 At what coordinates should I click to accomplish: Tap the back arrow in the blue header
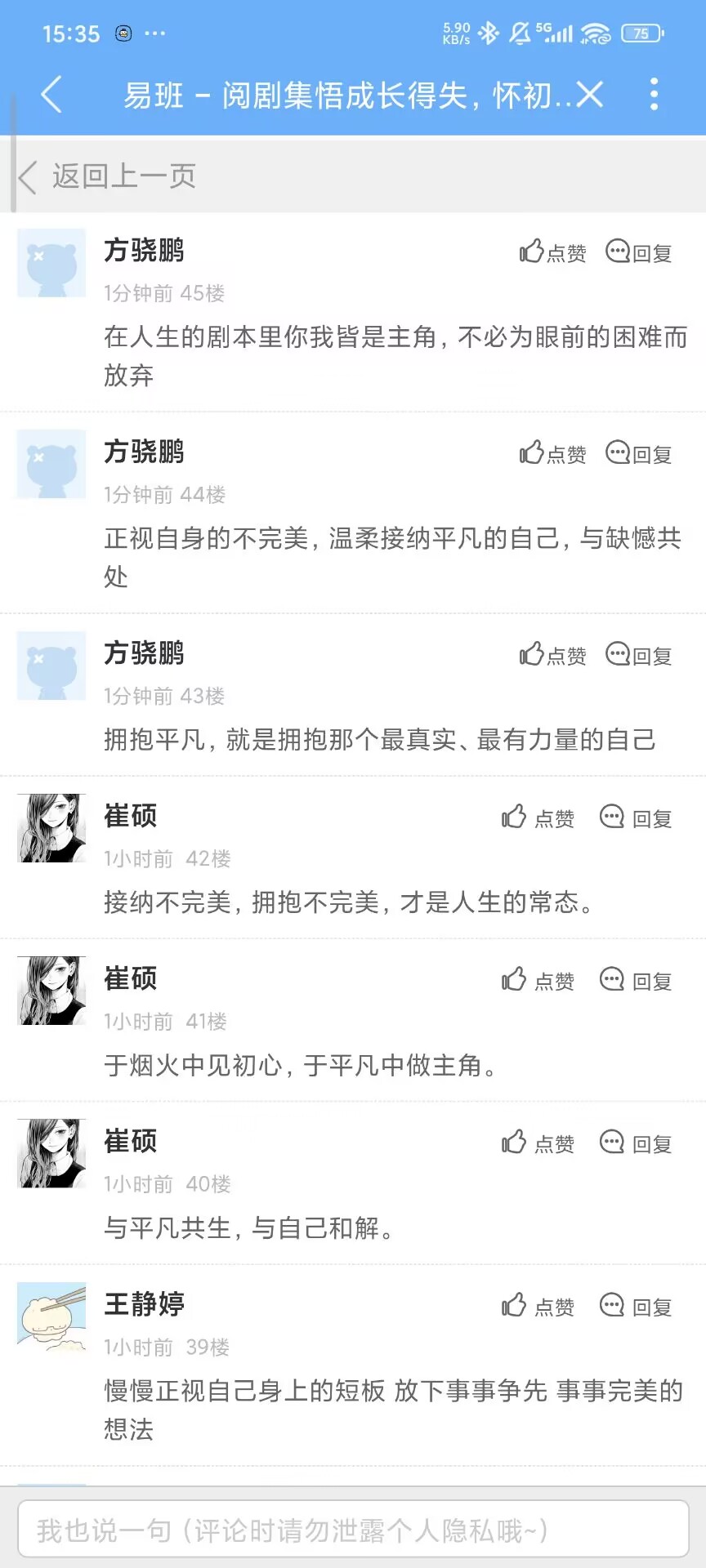tap(51, 95)
